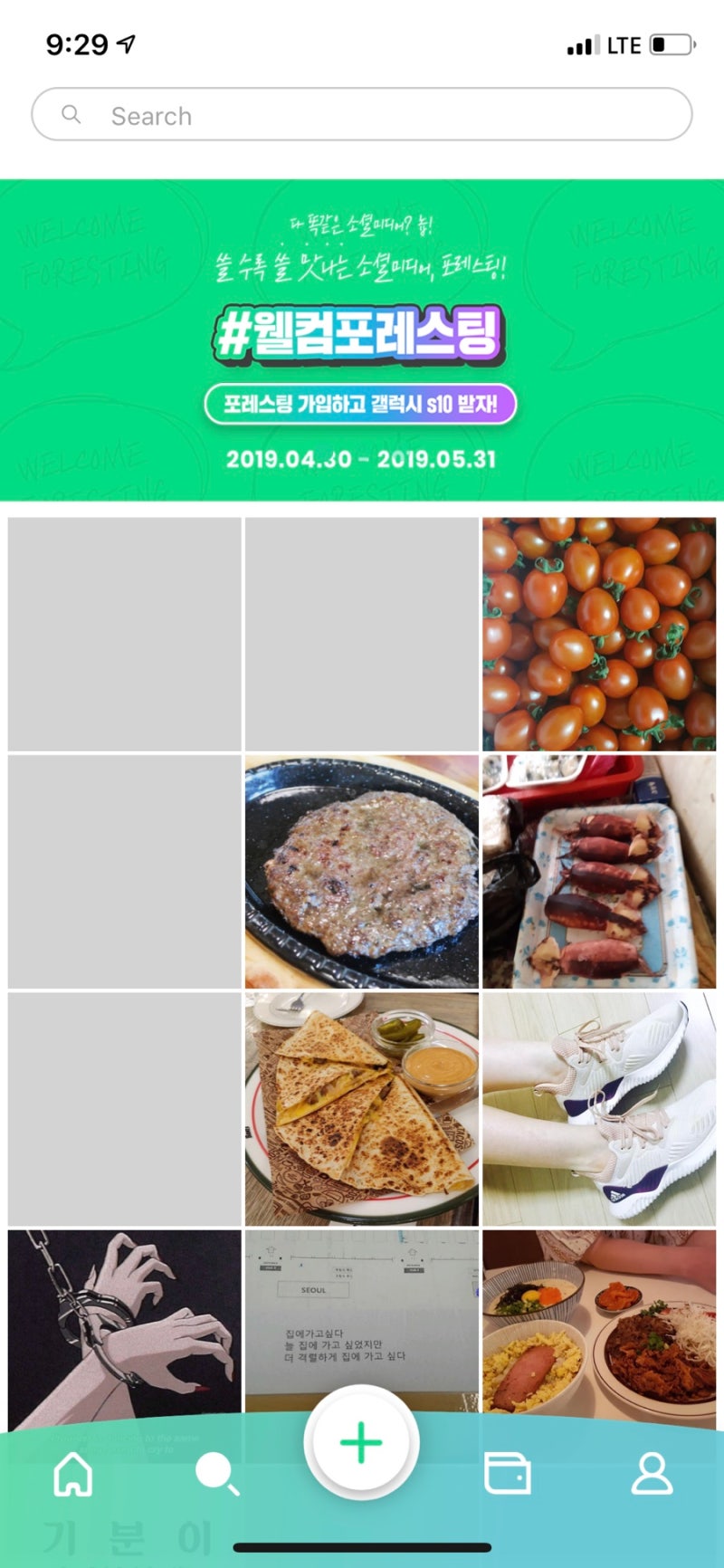The height and width of the screenshot is (1568, 724).
Task: Open the stuffed squid dish photo
Action: click(x=600, y=869)
